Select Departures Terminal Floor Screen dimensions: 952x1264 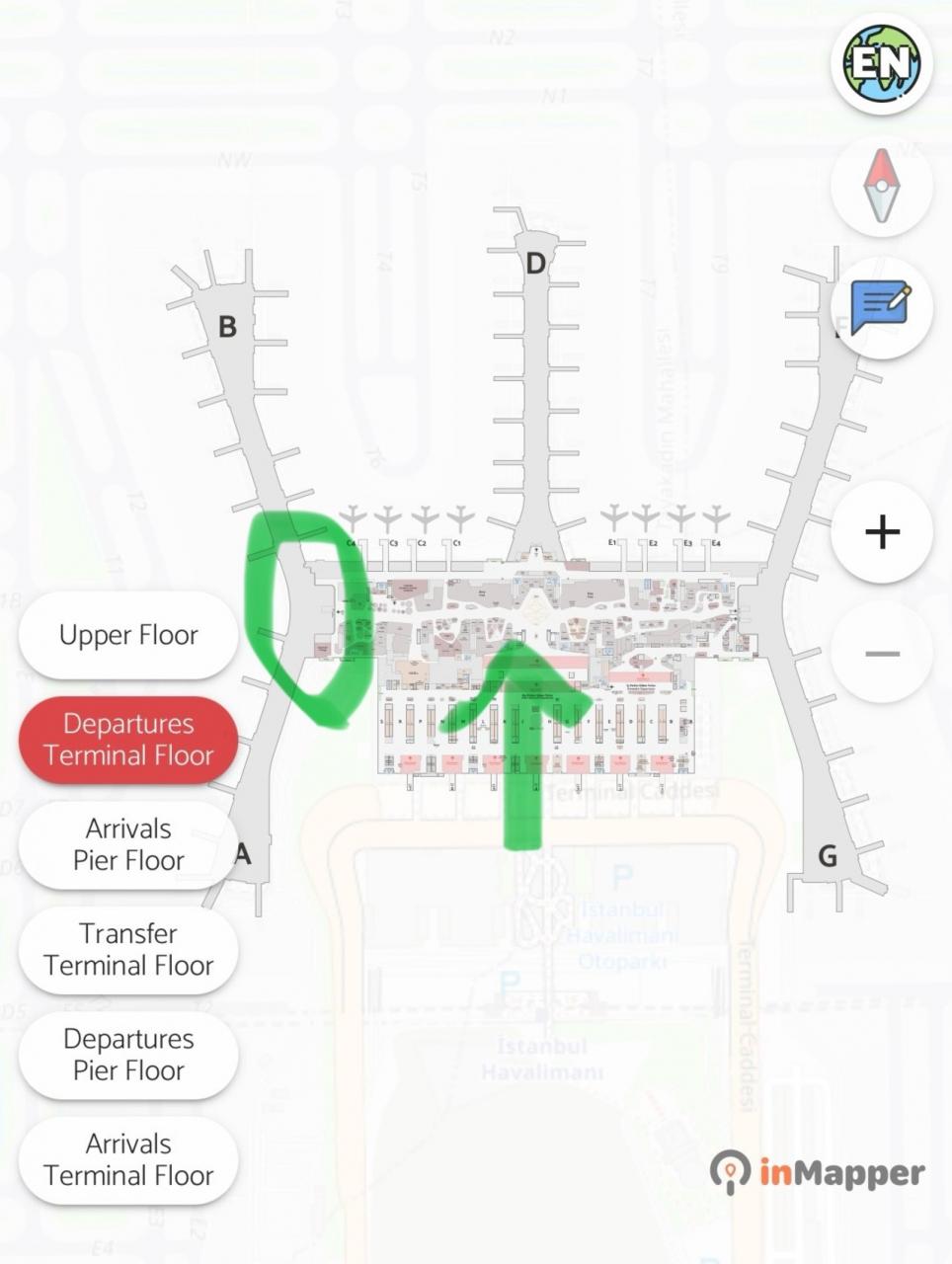(128, 740)
